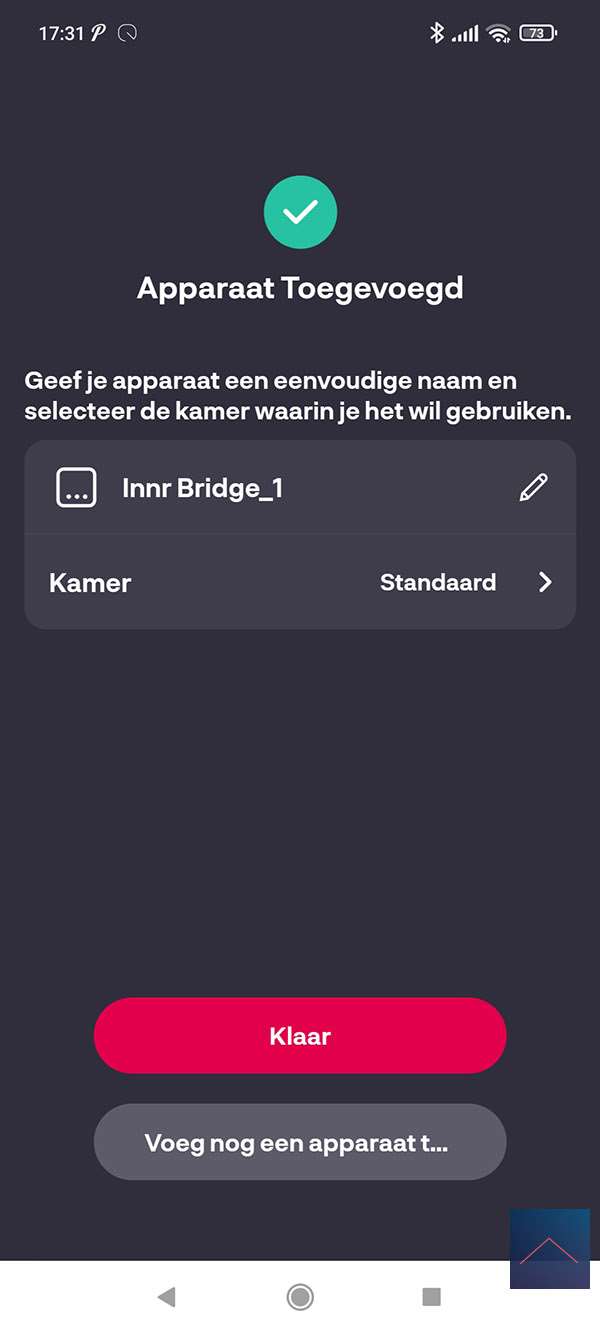Open the Kamer room selection row
Viewport: 600px width, 1333px height.
(x=300, y=583)
